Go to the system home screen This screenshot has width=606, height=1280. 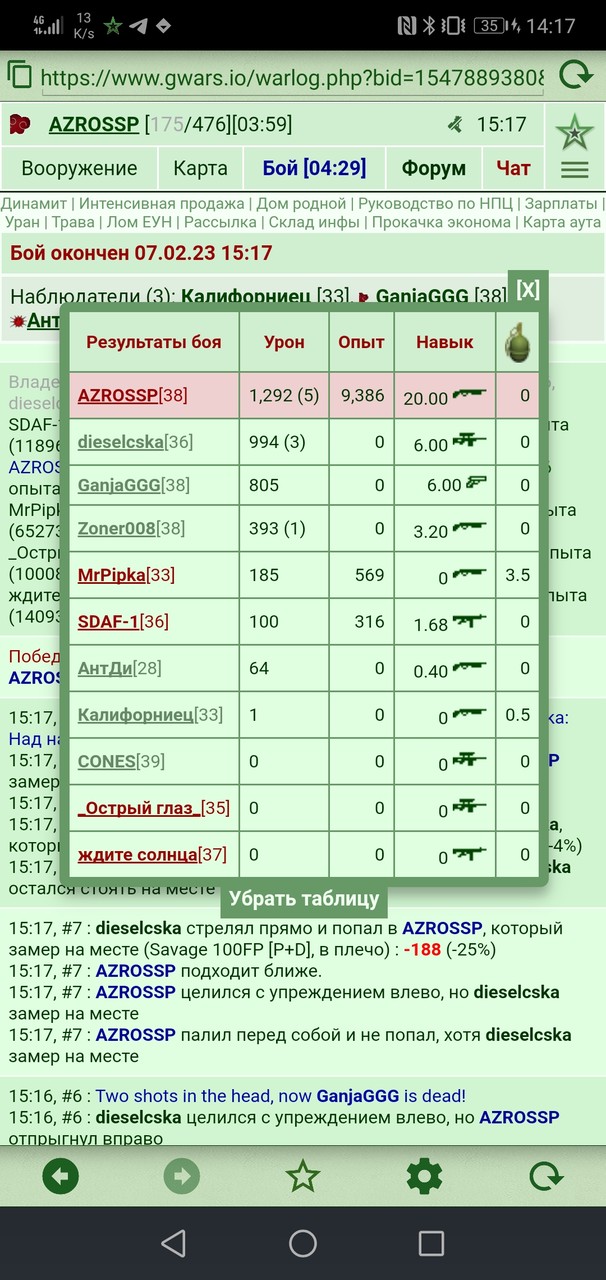pyautogui.click(x=303, y=1243)
